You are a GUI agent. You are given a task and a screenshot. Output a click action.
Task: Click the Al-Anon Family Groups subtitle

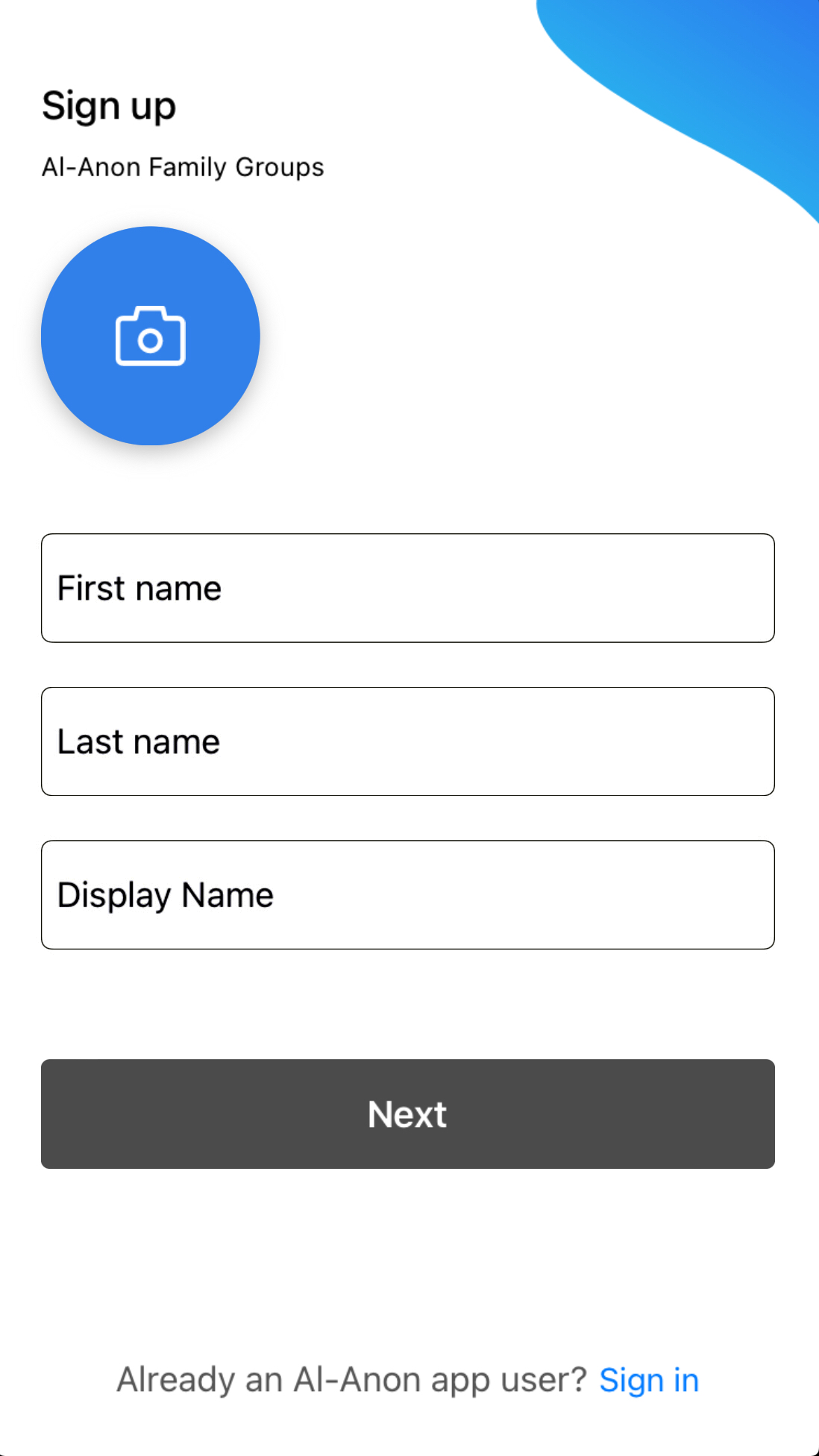183,166
